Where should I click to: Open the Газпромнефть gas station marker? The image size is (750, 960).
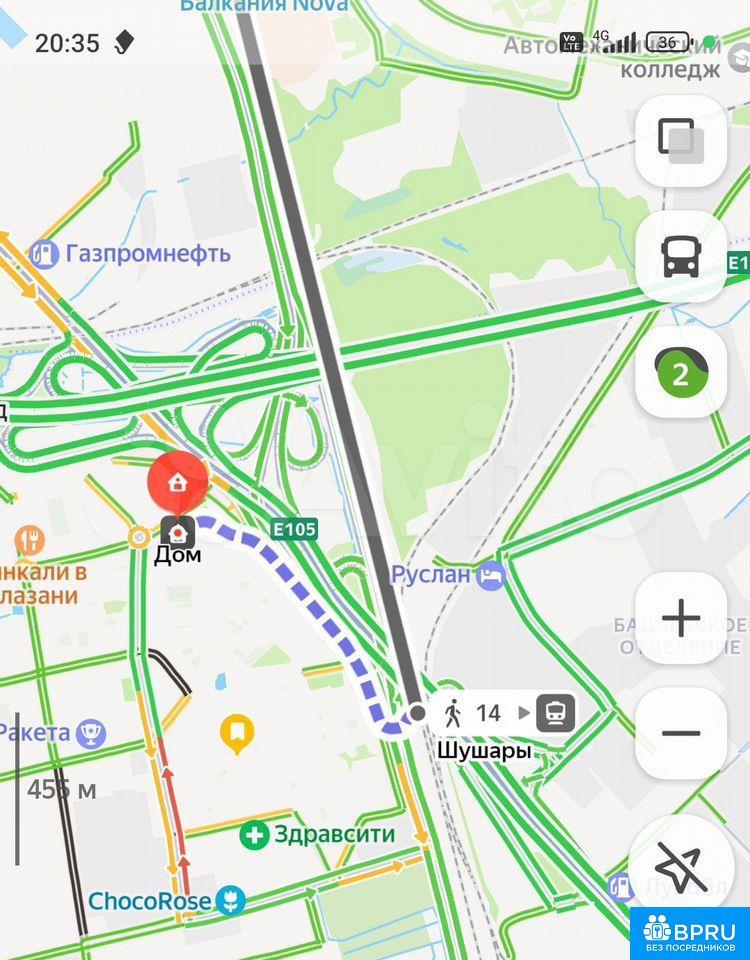coord(44,254)
